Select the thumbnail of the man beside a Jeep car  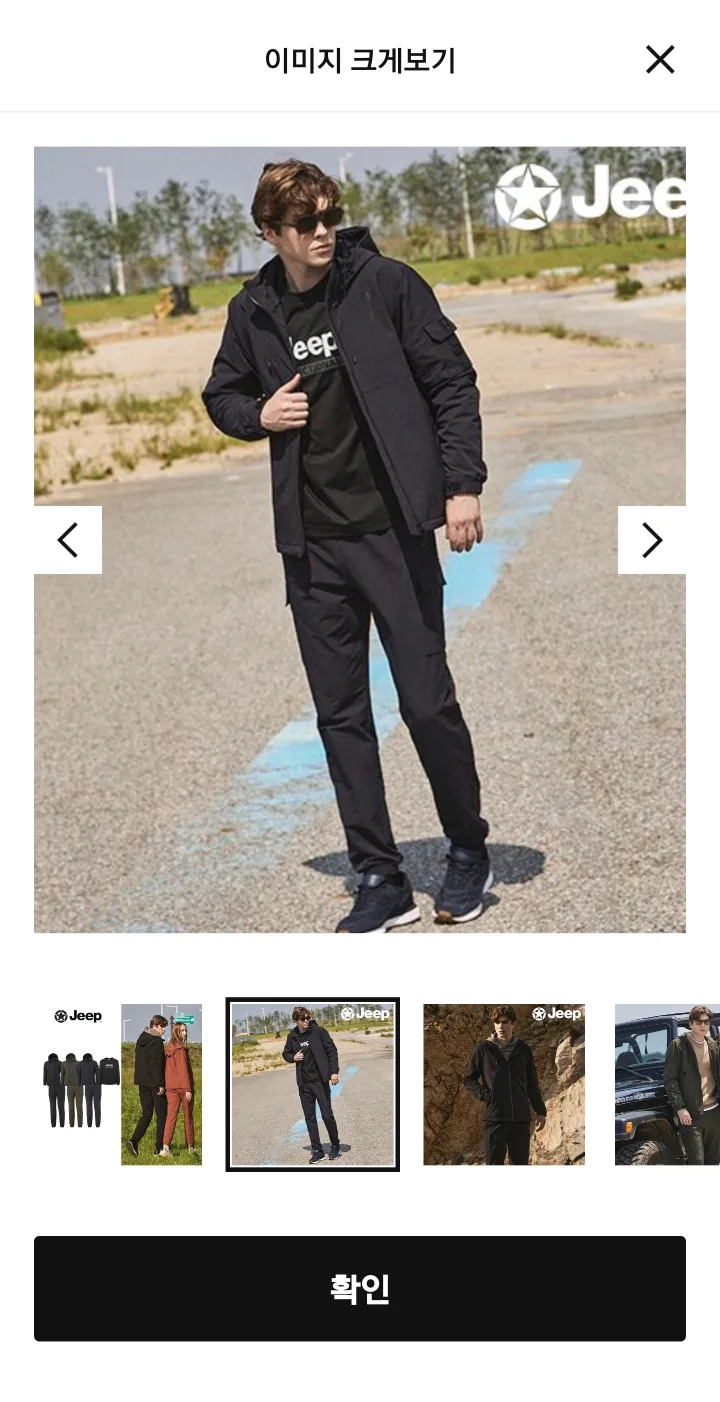pyautogui.click(x=667, y=1085)
